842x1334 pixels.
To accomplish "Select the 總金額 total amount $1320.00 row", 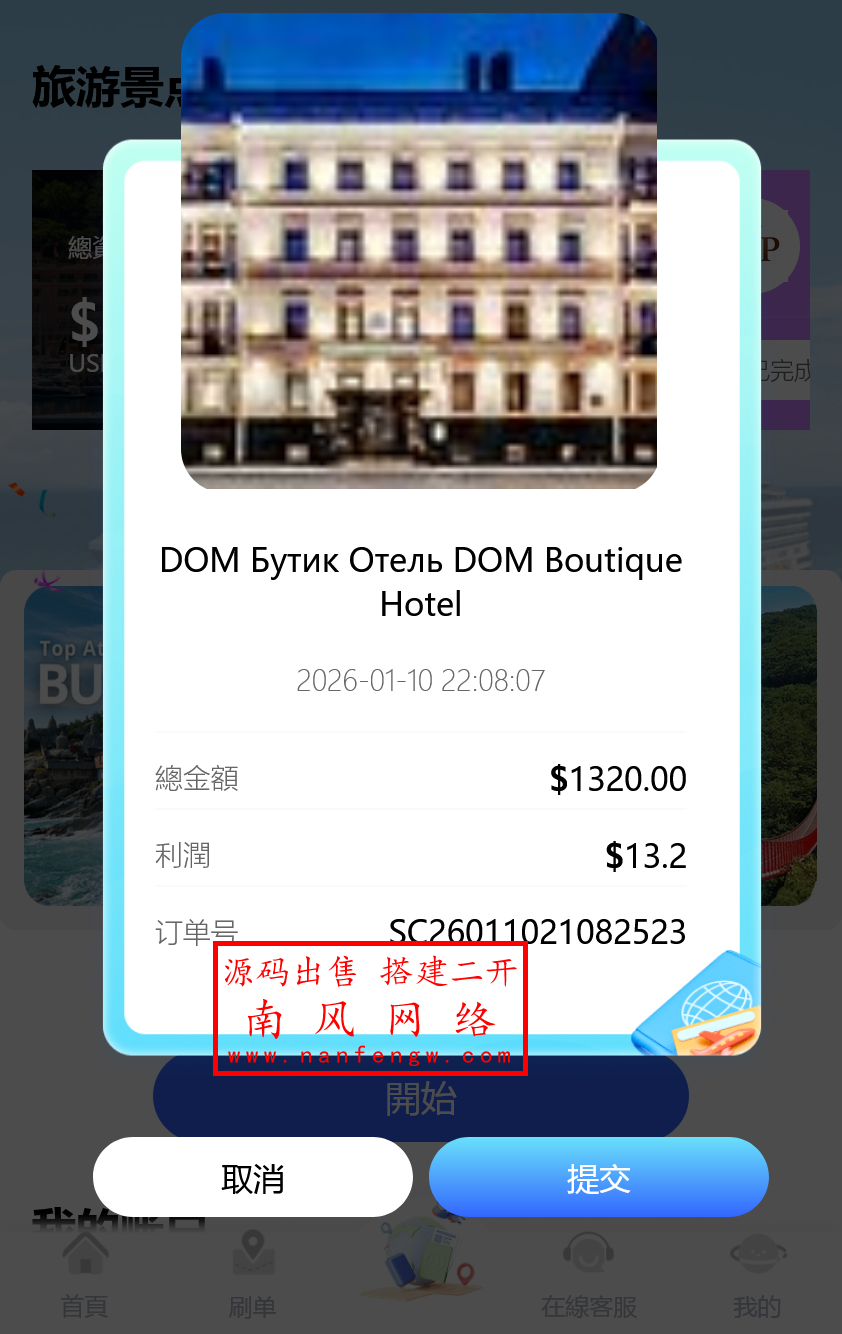I will click(420, 778).
